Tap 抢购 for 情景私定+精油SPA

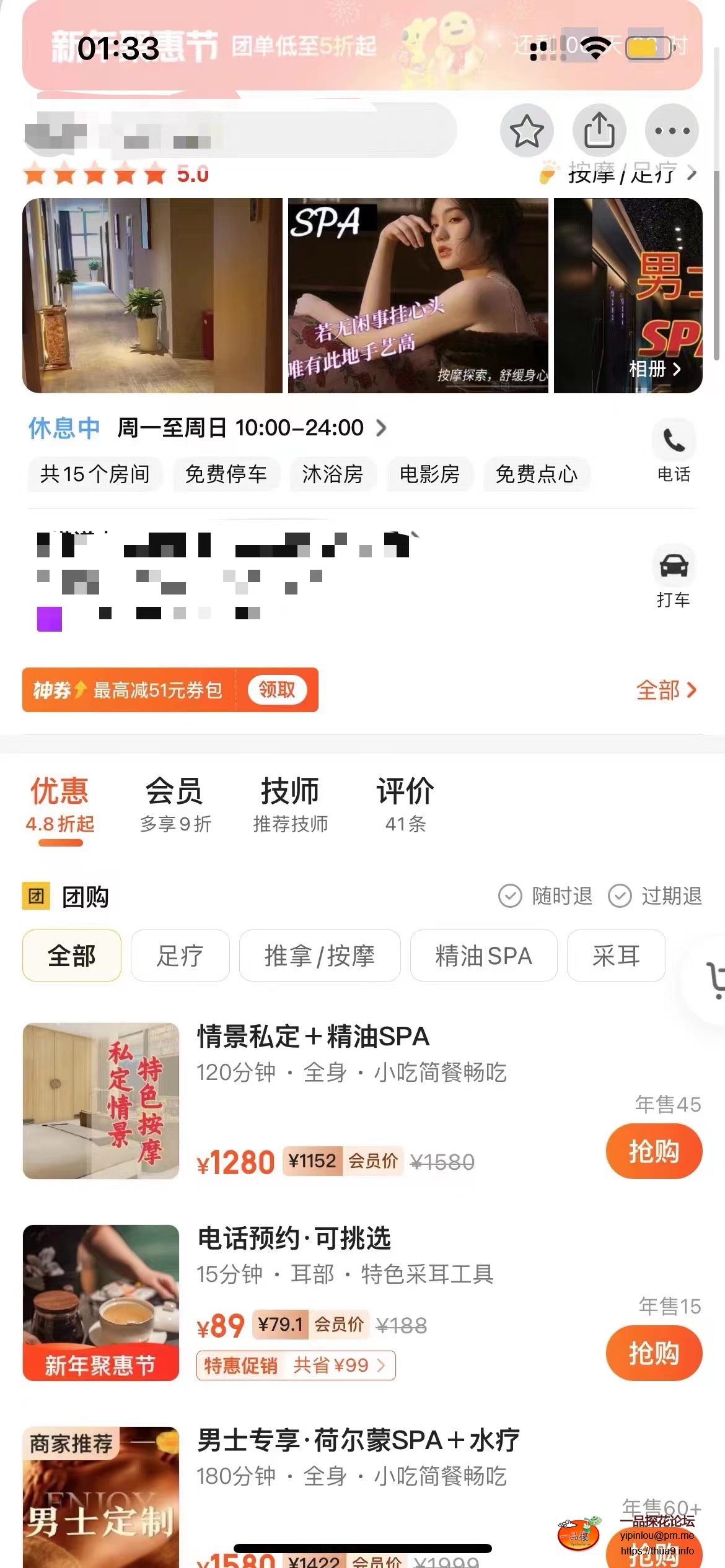(x=654, y=1151)
